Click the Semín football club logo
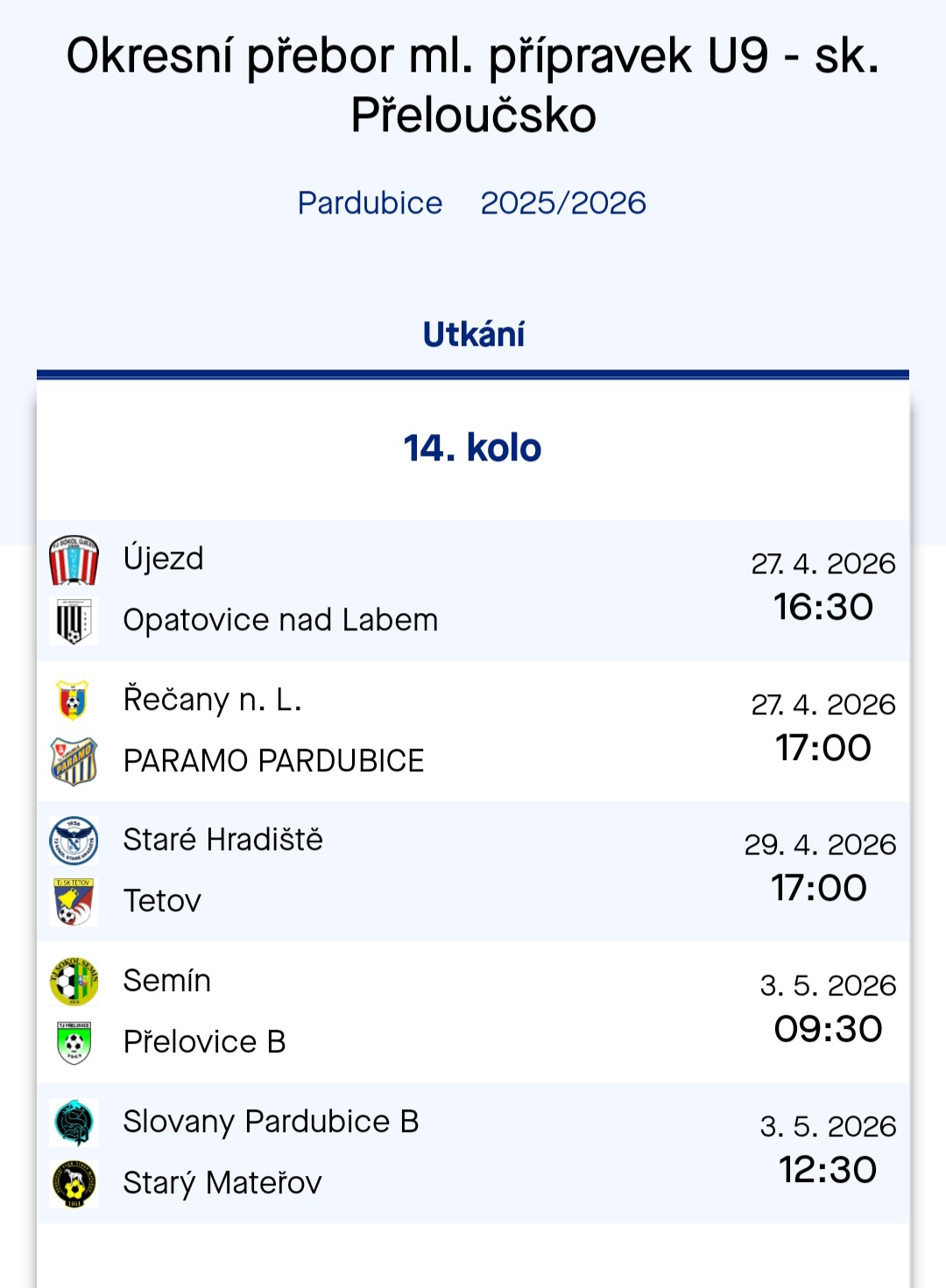This screenshot has width=946, height=1288. [74, 981]
